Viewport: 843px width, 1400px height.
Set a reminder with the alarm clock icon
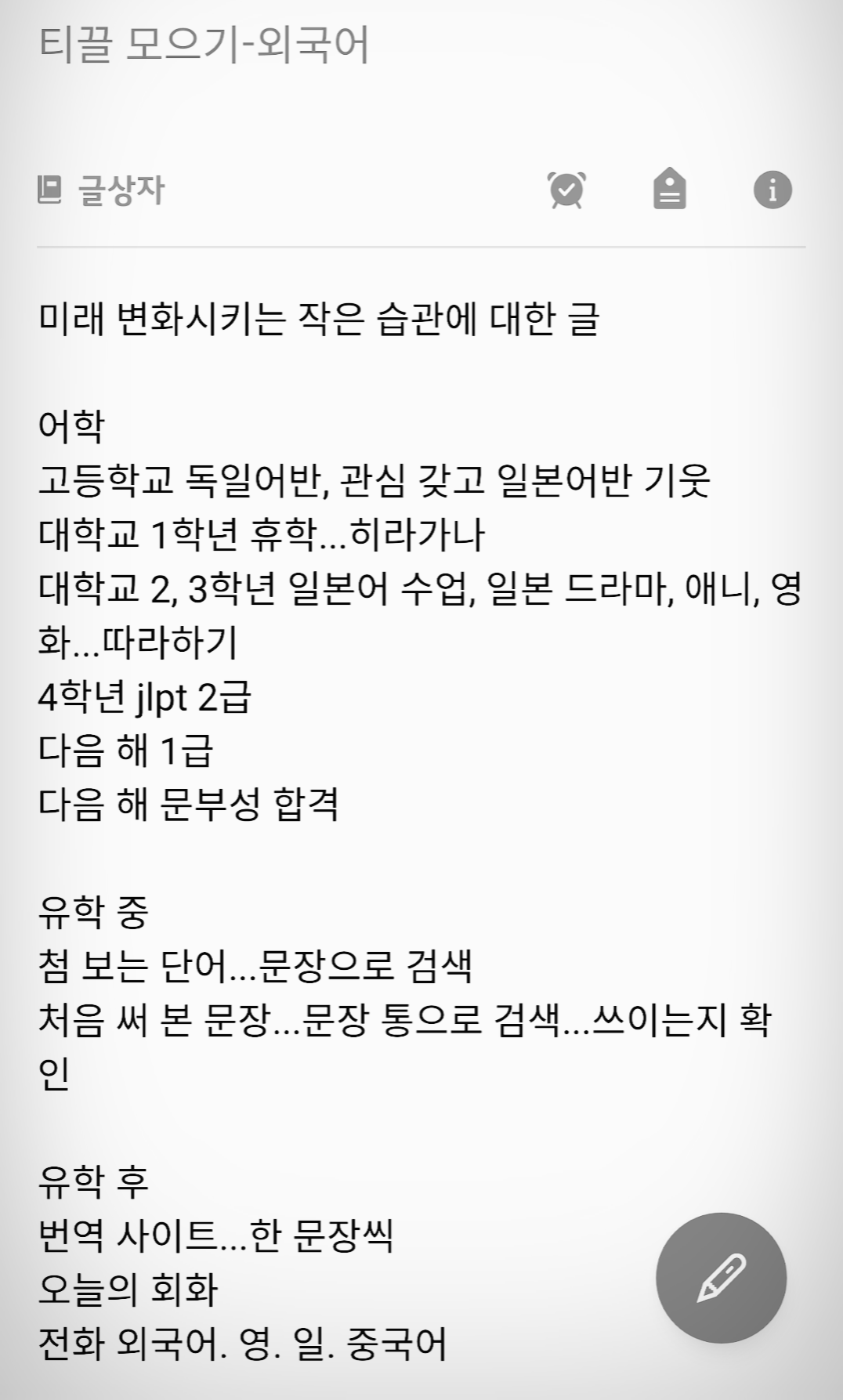(x=566, y=190)
